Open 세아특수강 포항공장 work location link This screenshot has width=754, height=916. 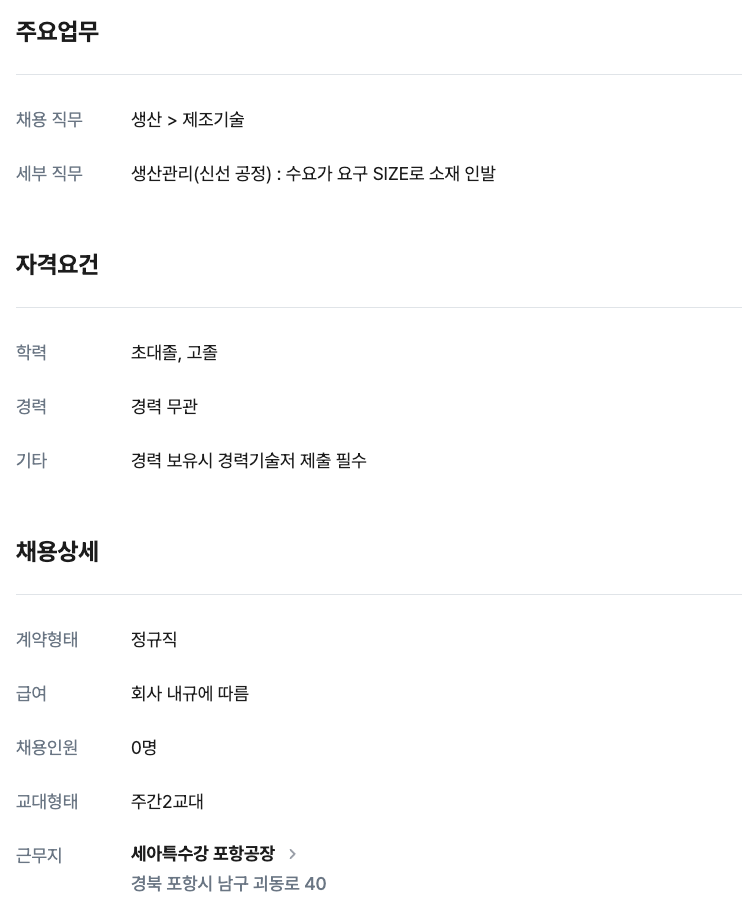pos(203,853)
